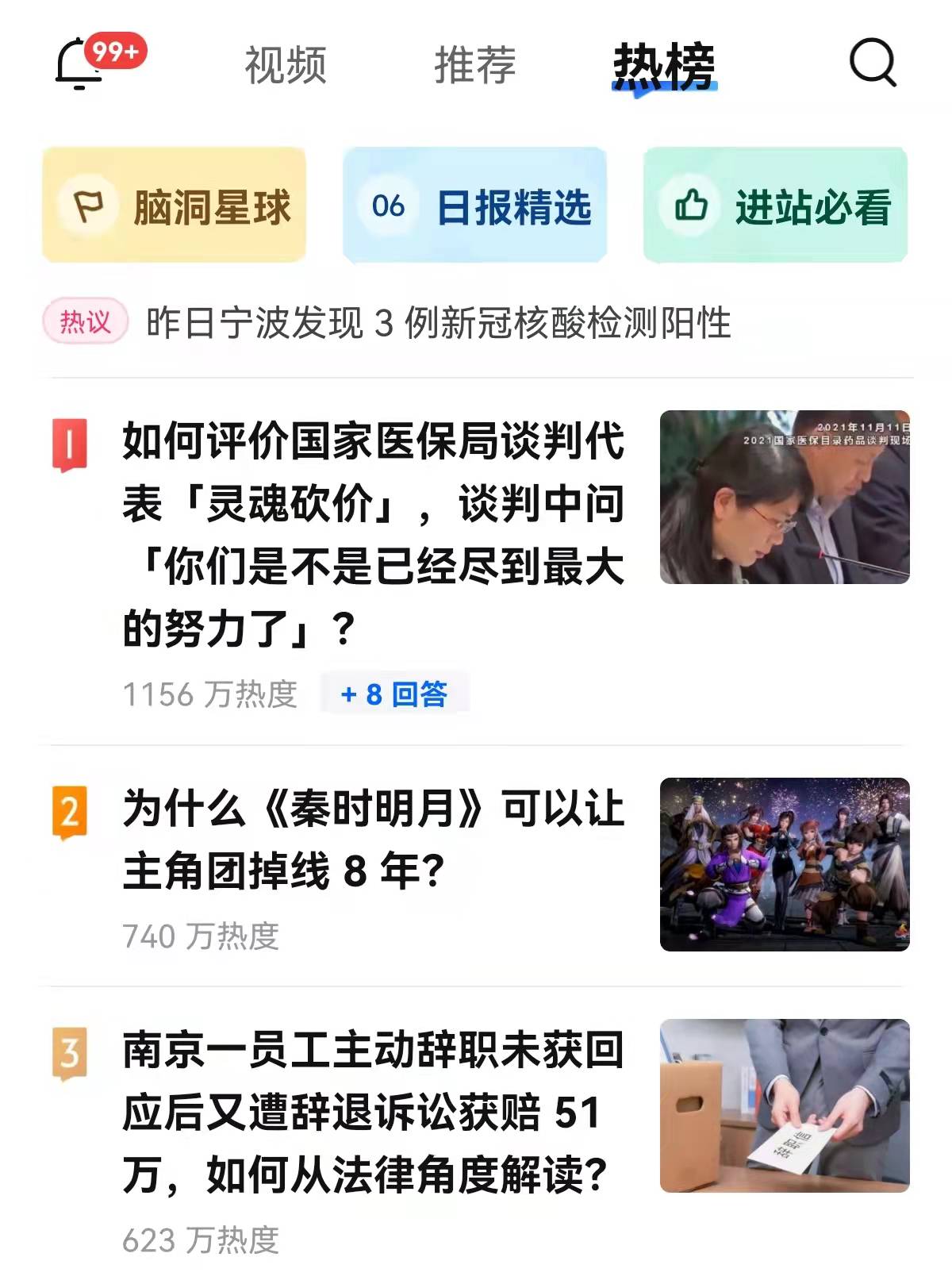This screenshot has width=952, height=1280.
Task: Open the resignation letter thumbnail
Action: (785, 1105)
